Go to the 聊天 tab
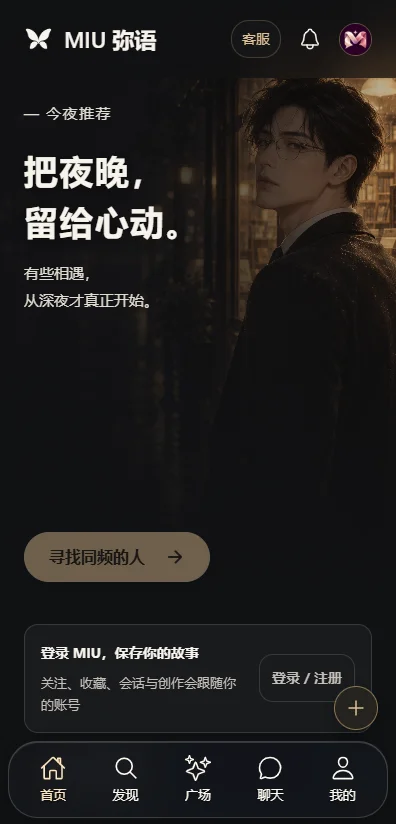The height and width of the screenshot is (824, 396). (270, 779)
